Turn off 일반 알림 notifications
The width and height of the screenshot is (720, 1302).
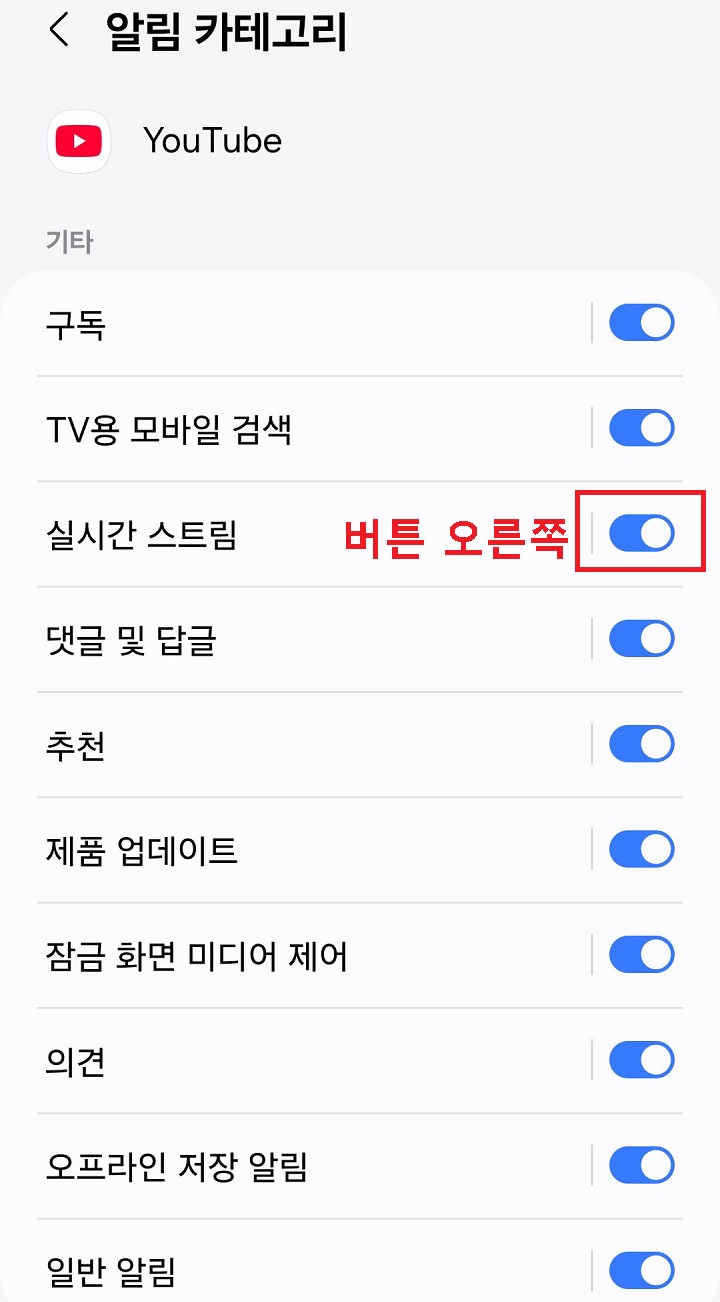pyautogui.click(x=641, y=1272)
